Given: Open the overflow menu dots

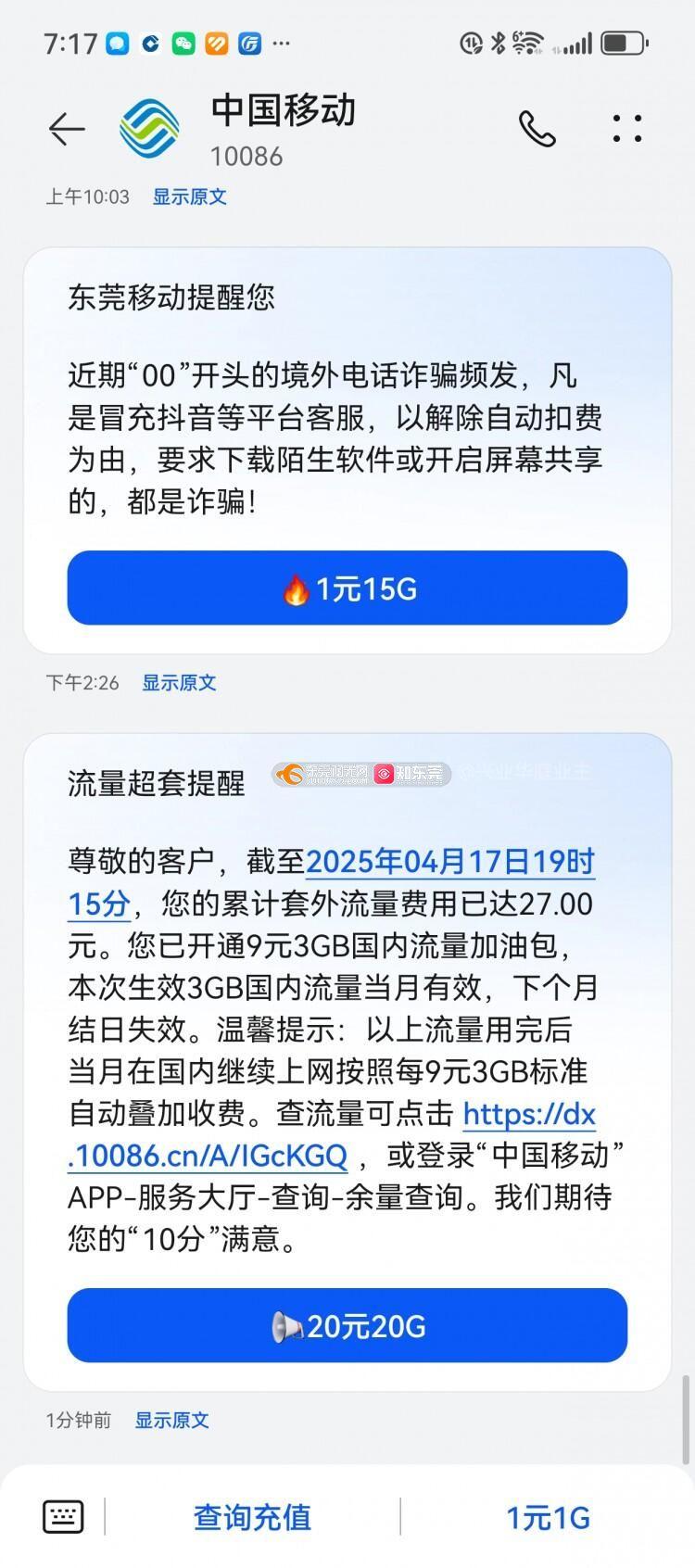Looking at the screenshot, I should click(x=627, y=129).
